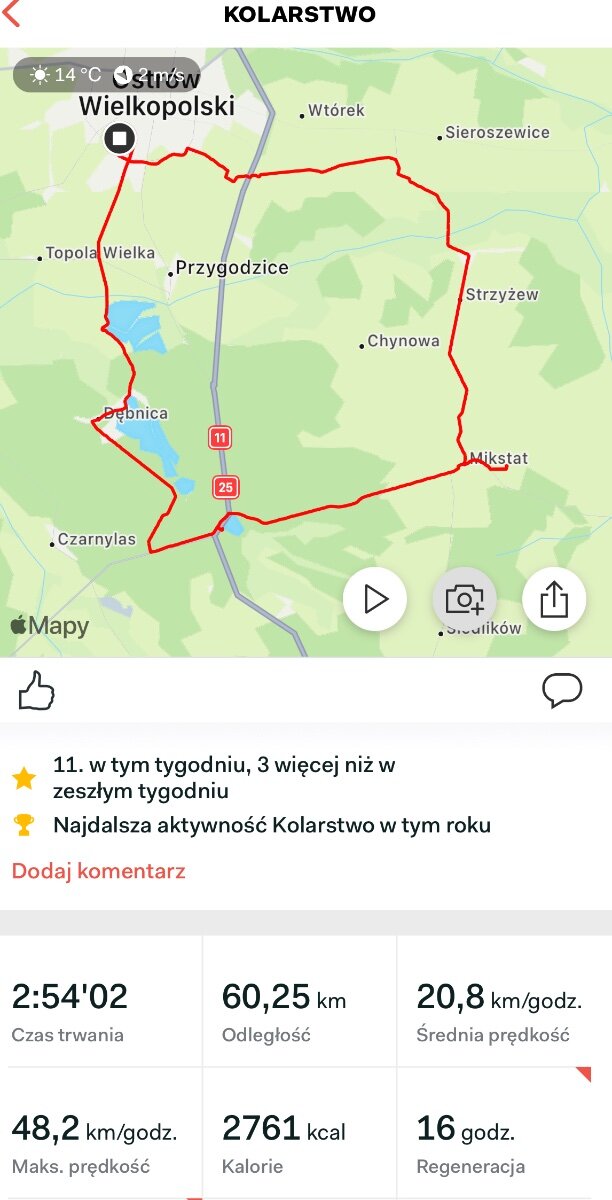Add a photo with the camera button

[x=464, y=599]
